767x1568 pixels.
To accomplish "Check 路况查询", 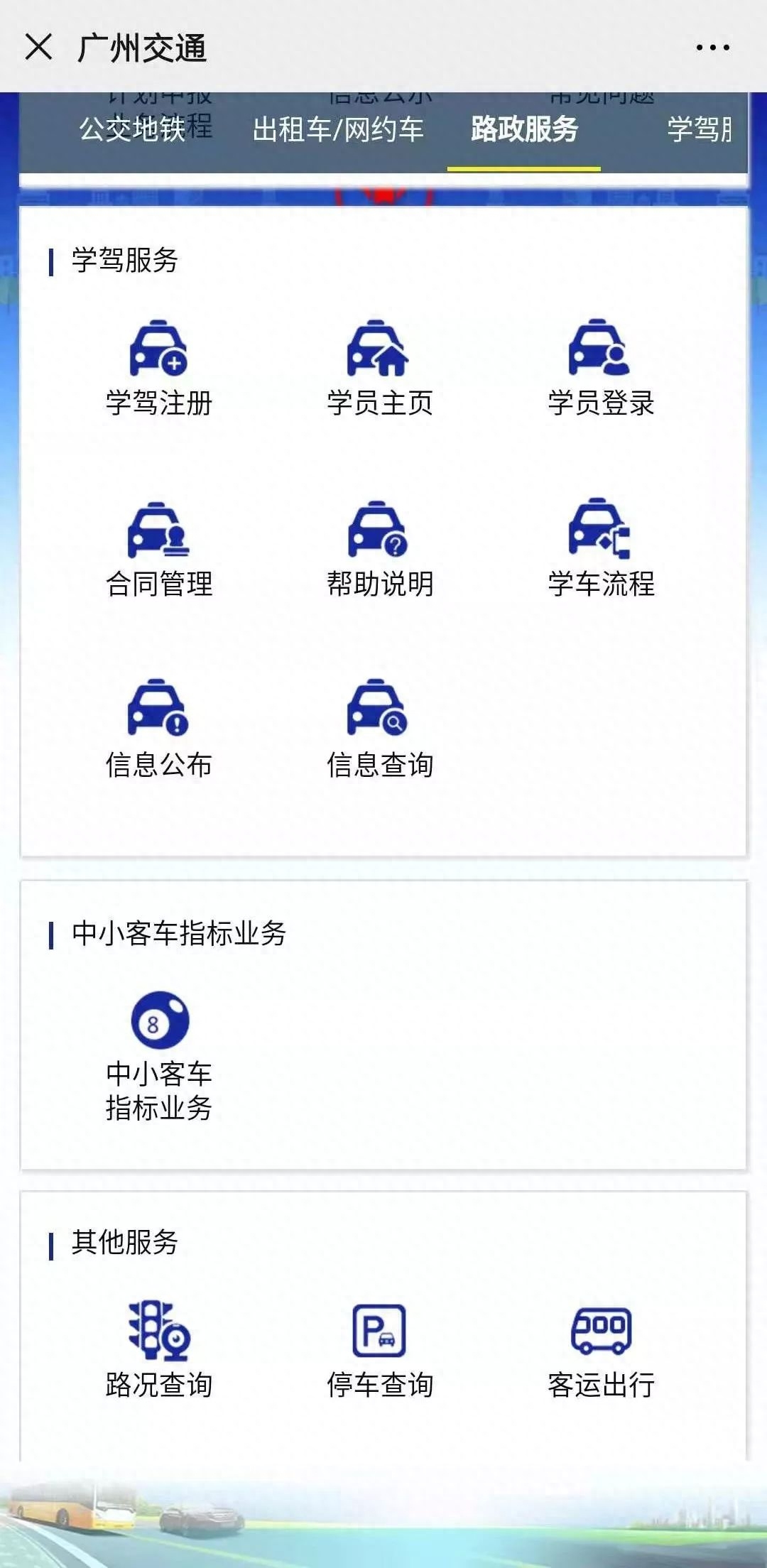I will pos(159,1349).
